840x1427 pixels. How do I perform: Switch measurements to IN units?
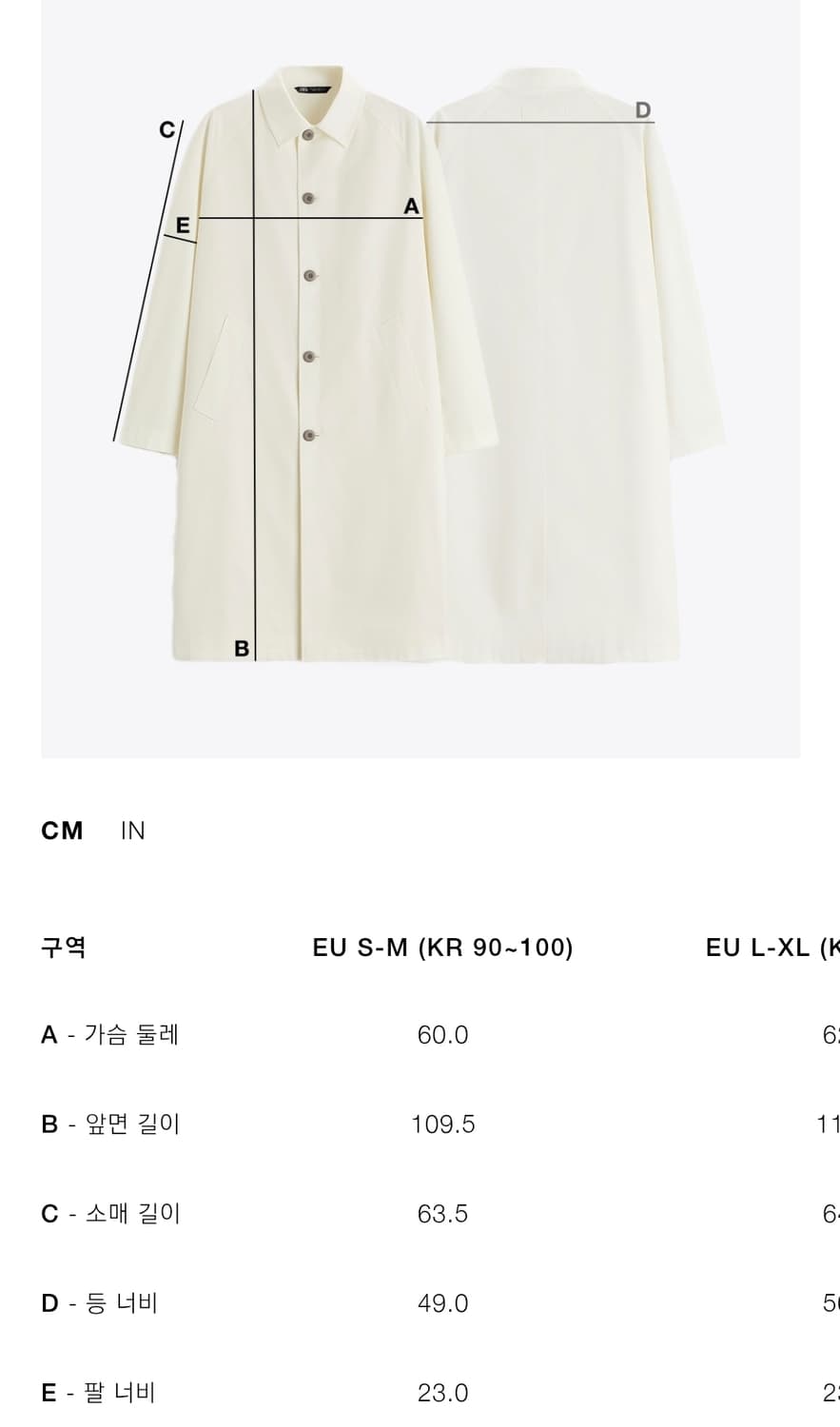[133, 831]
